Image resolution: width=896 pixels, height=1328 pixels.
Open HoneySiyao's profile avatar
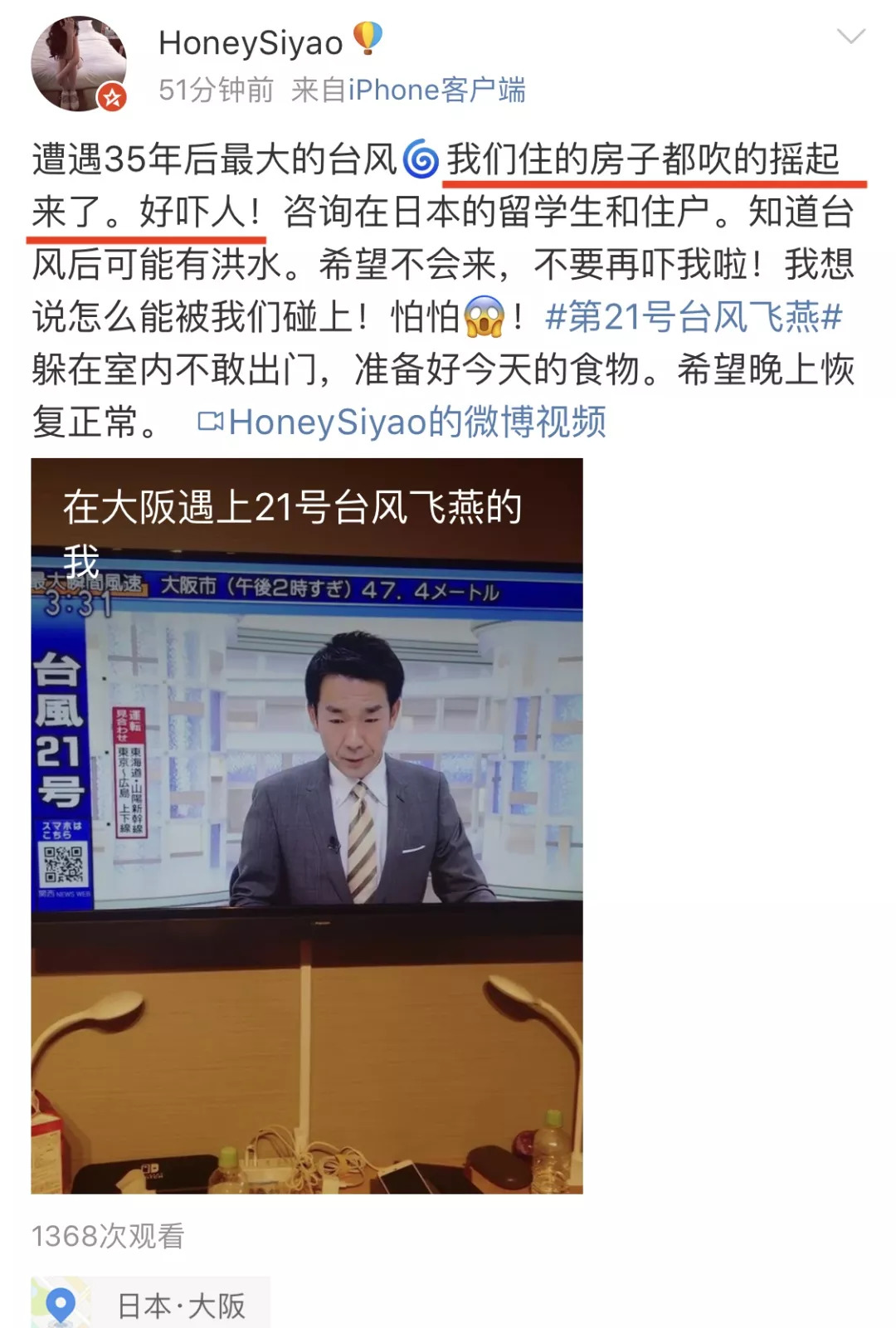pos(79,63)
